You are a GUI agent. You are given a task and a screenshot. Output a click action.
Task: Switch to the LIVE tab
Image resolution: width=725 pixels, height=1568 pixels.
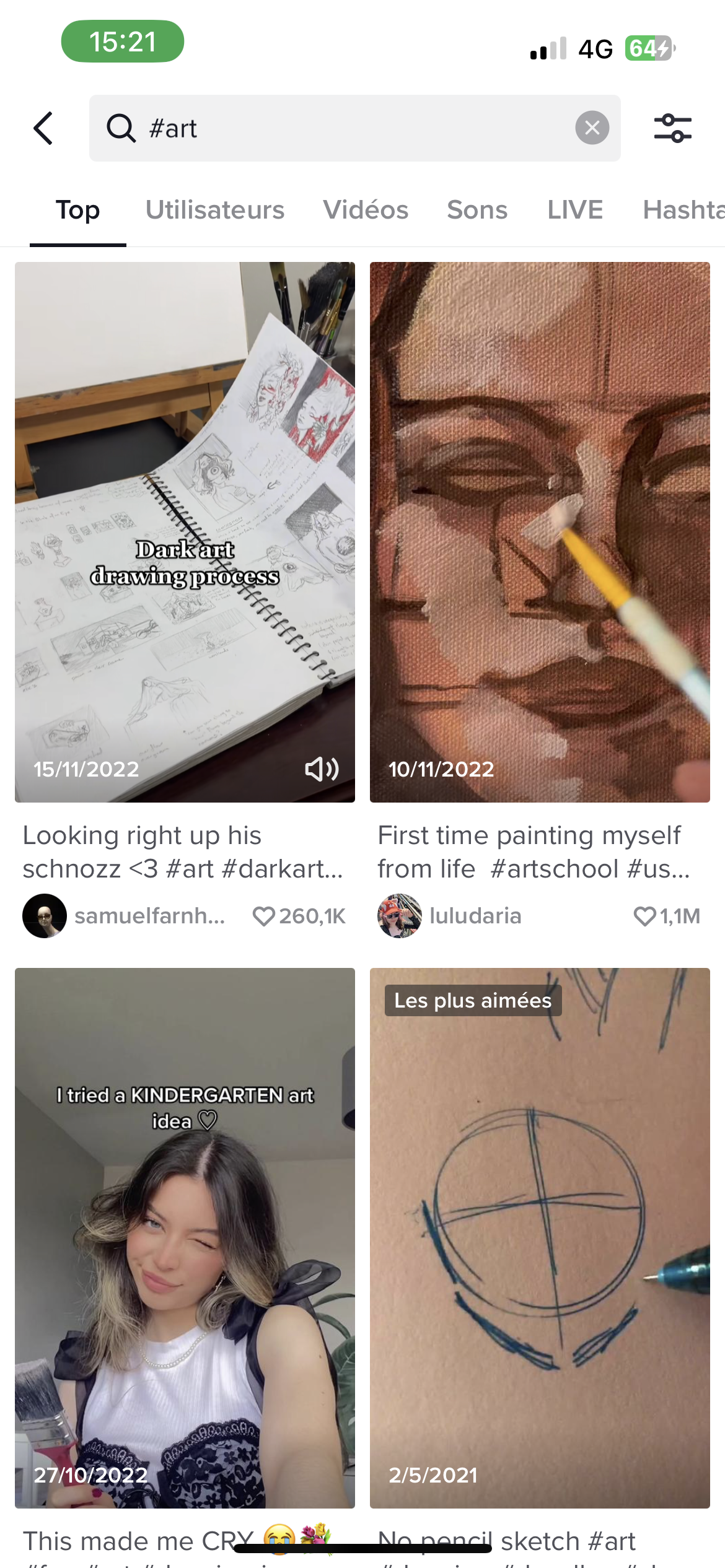575,210
